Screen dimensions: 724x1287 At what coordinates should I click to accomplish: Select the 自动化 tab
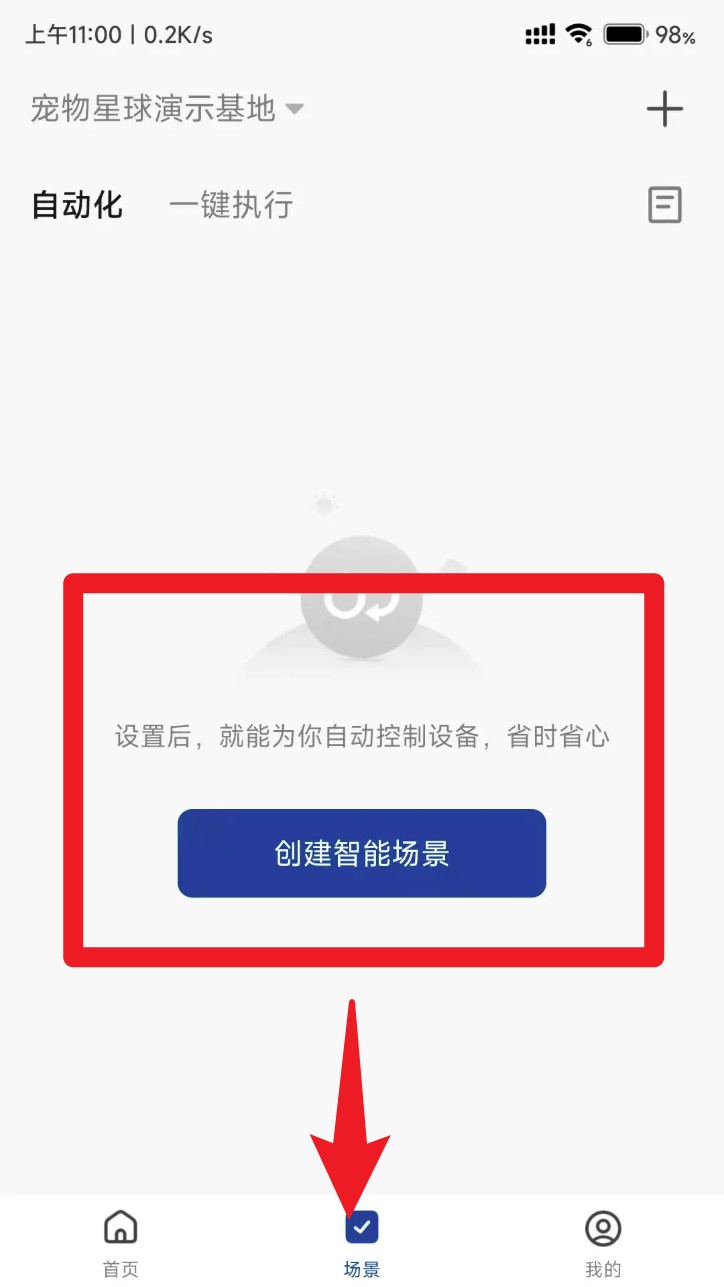coord(76,204)
